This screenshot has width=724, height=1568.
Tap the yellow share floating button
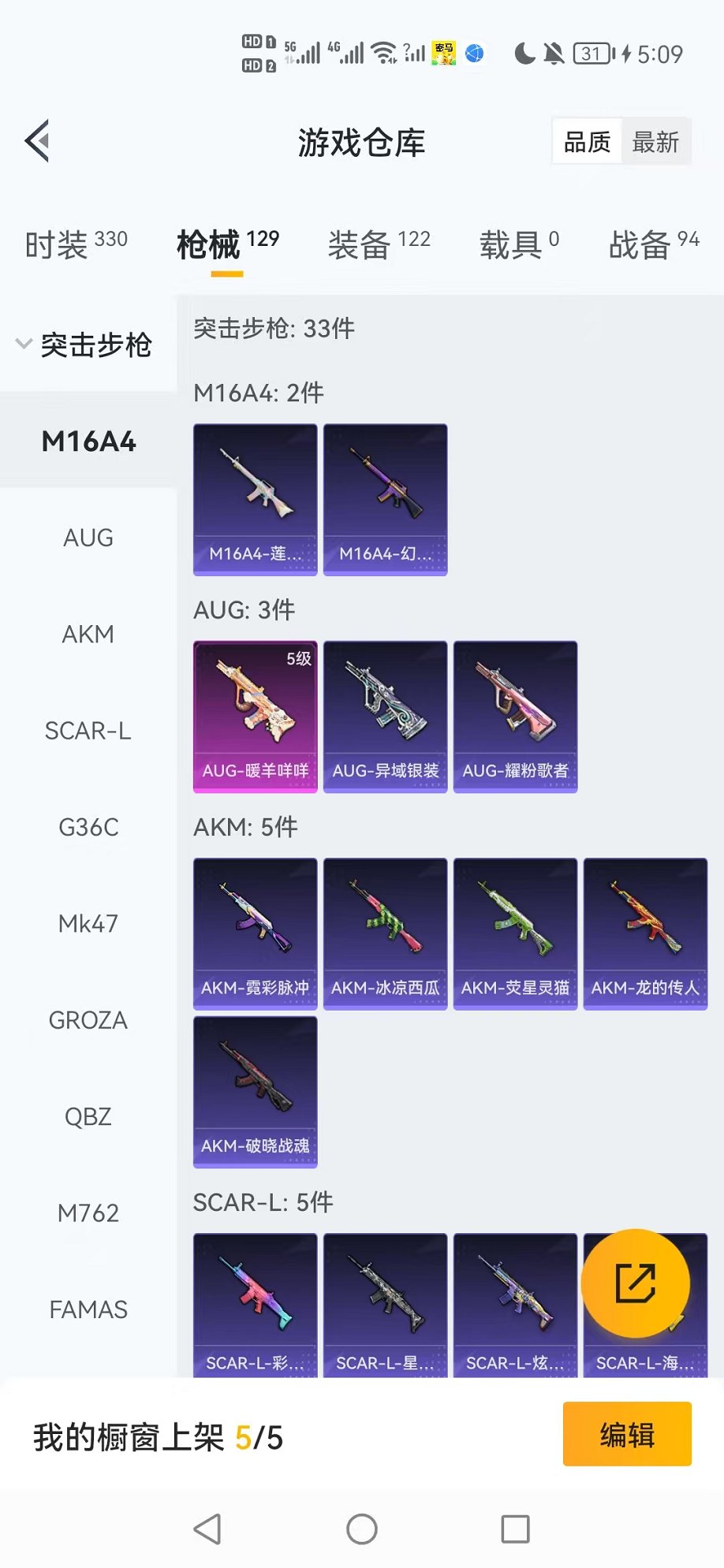[x=636, y=1283]
